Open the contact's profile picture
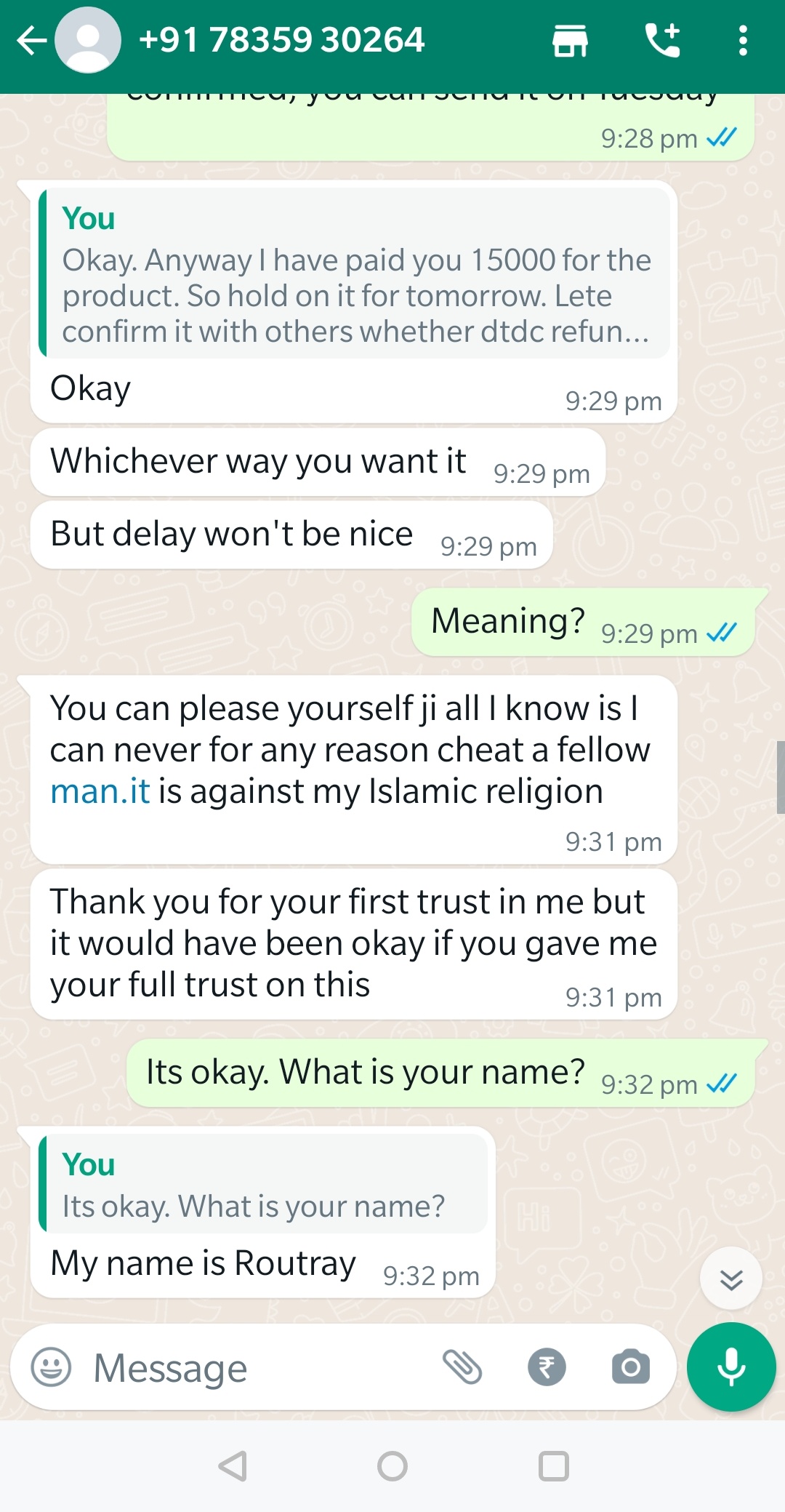Screen dimensions: 785x1512 (88, 41)
